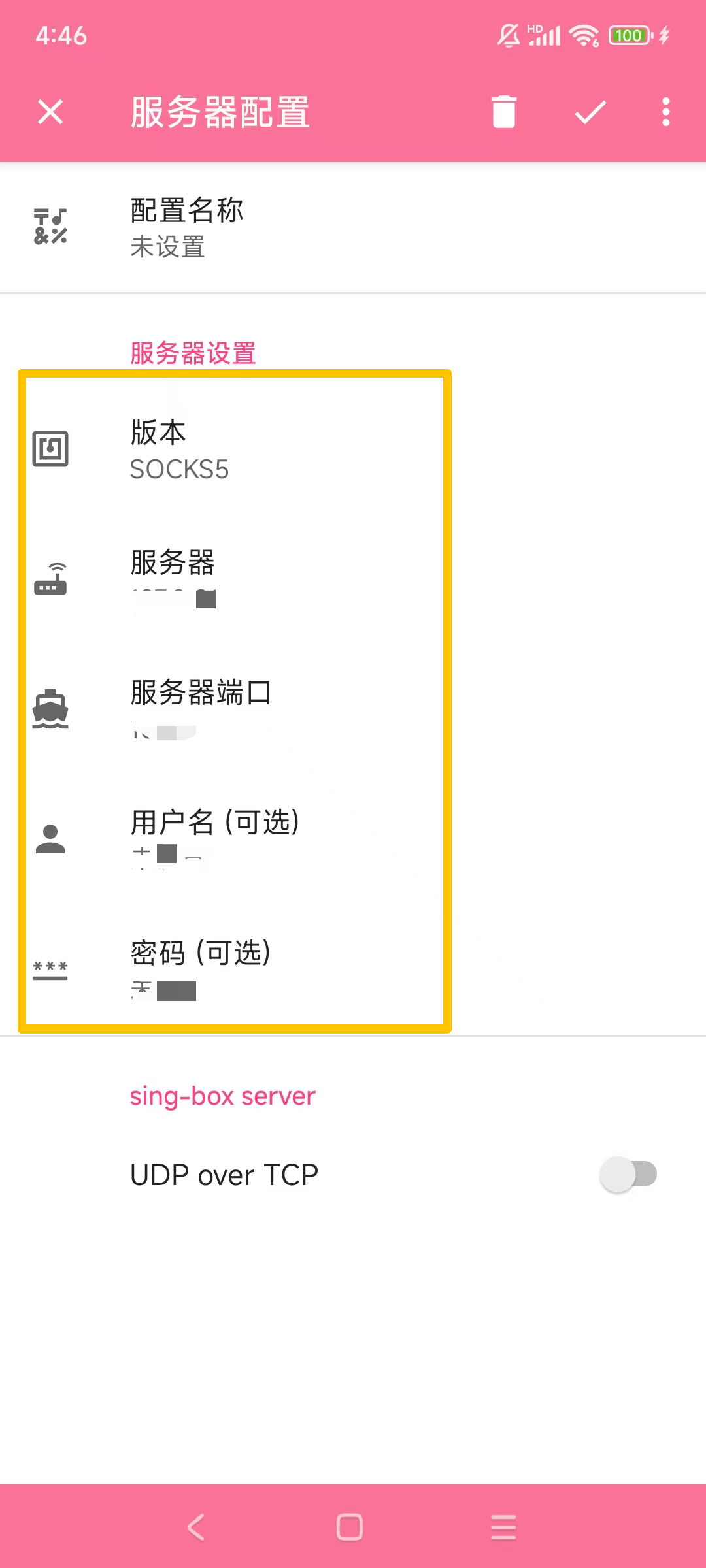The image size is (706, 1568).
Task: Tap the version icon beside 版本
Action: coord(51,448)
